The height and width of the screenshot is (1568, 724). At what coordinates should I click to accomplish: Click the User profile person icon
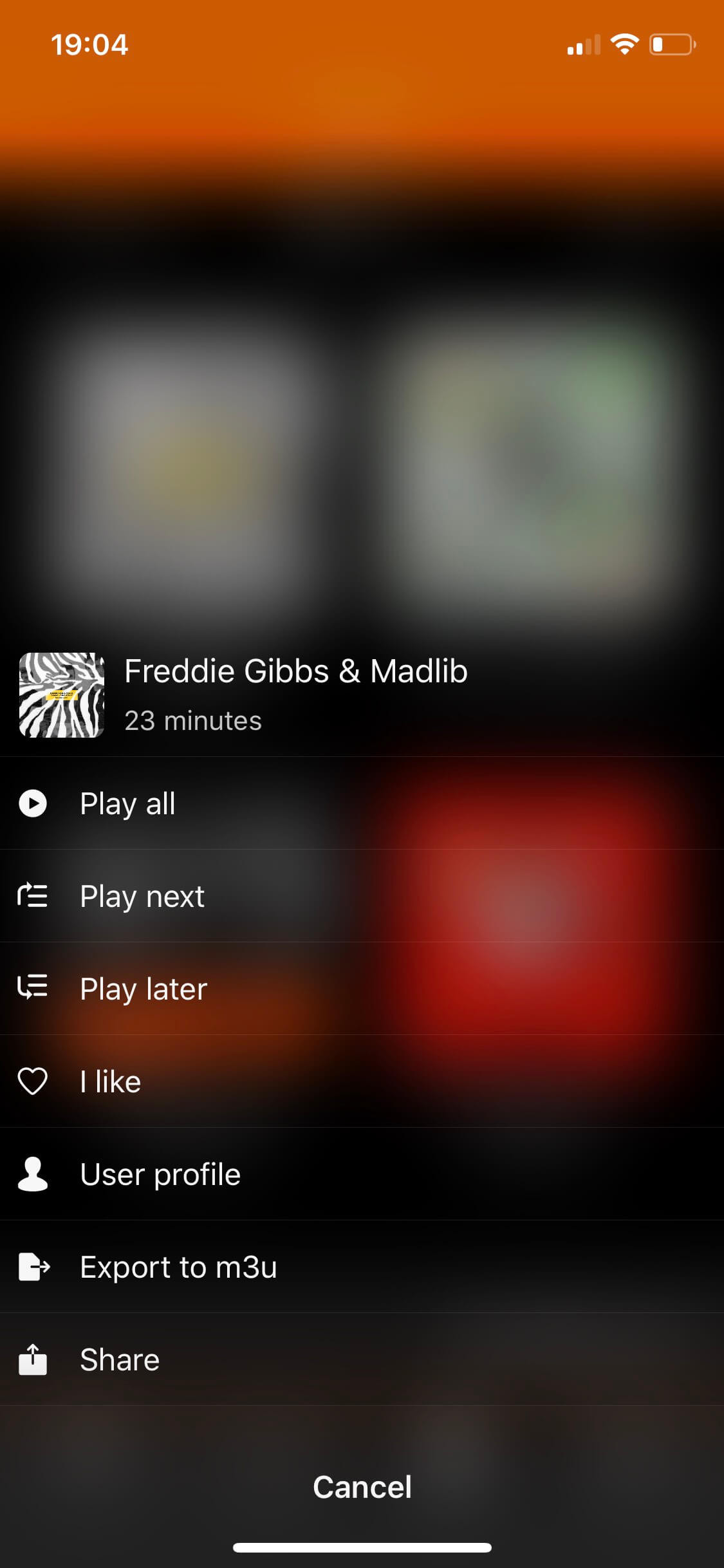tap(32, 1173)
